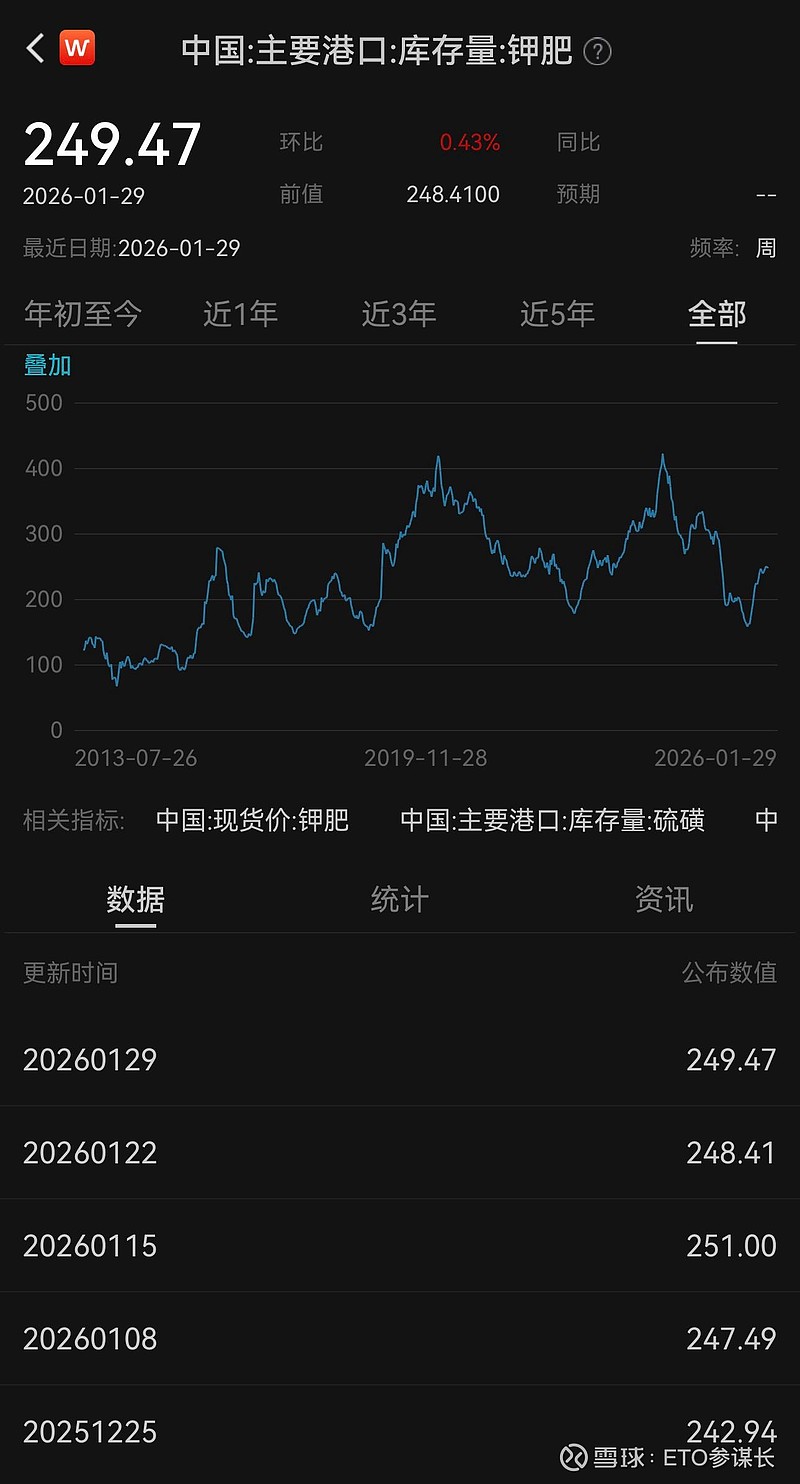Viewport: 800px width, 1484px height.
Task: Switch to the 数据 tab
Action: click(x=135, y=899)
